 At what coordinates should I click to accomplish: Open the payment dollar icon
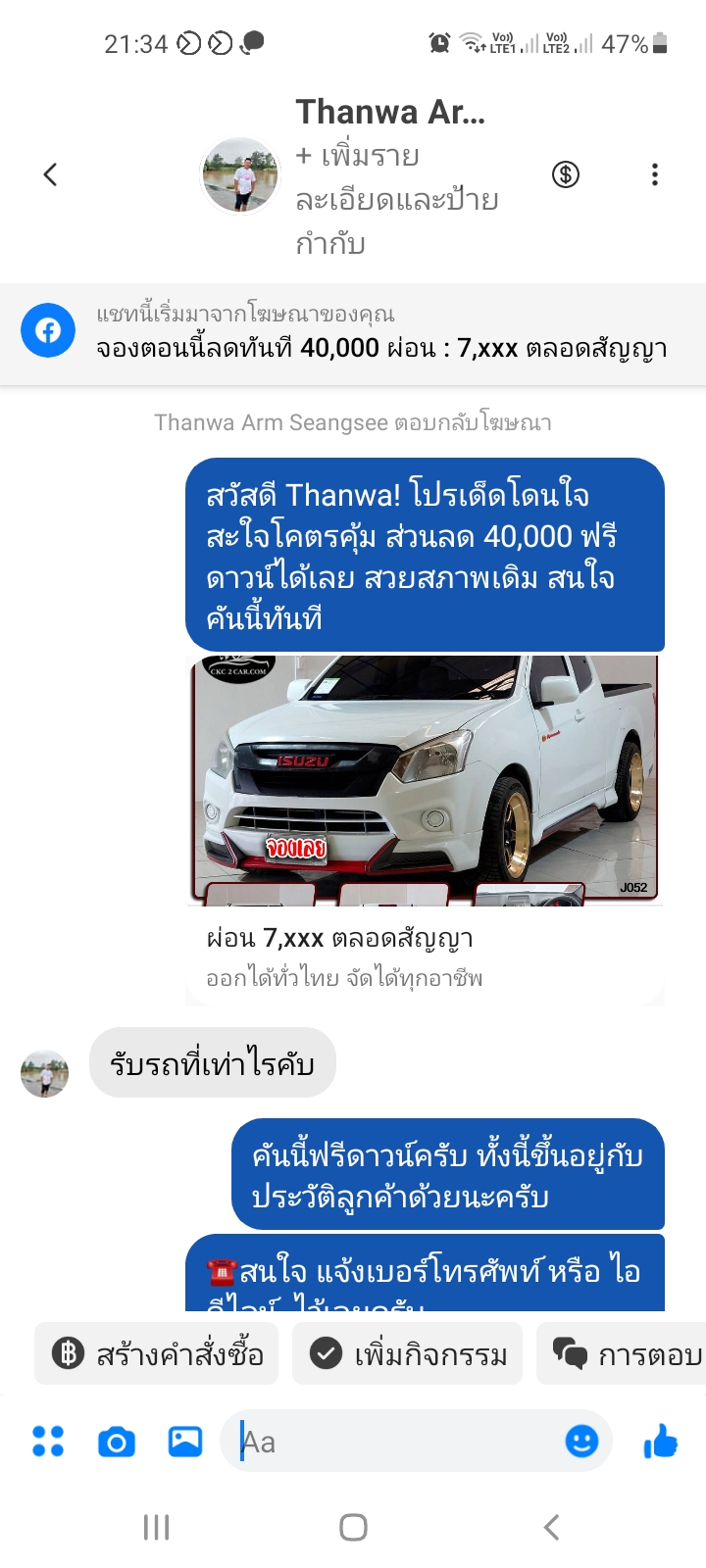566,174
